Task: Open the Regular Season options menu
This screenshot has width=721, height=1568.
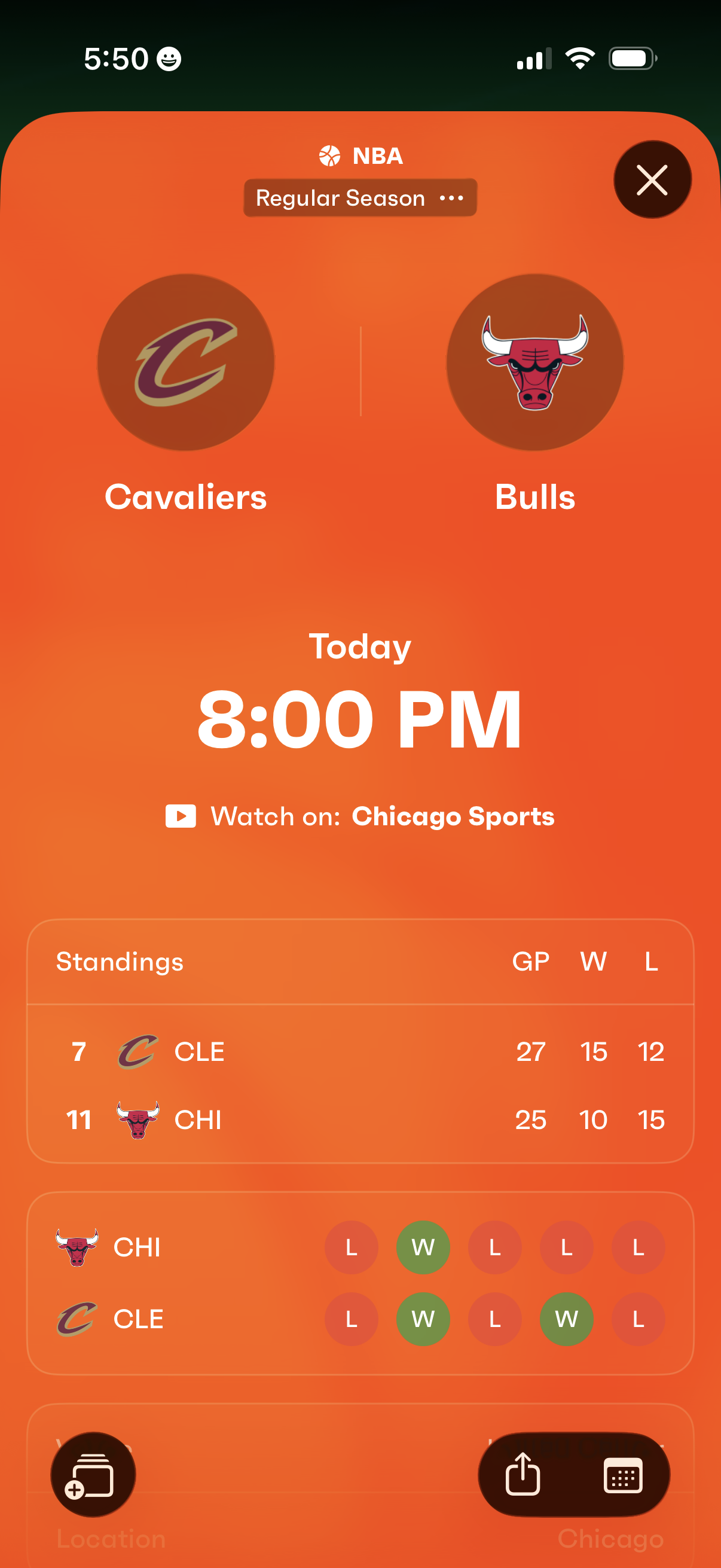Action: (x=359, y=198)
